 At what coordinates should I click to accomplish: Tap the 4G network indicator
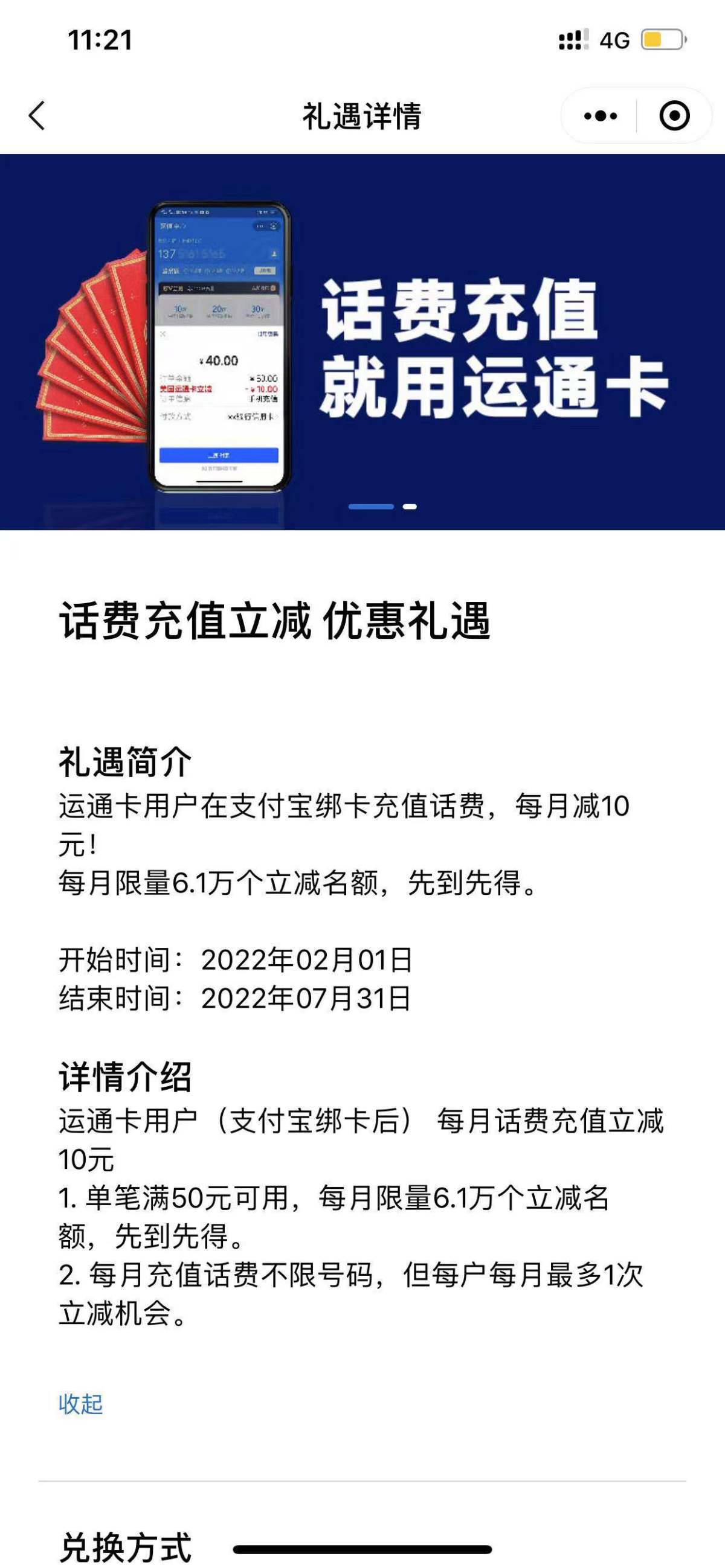coord(615,38)
